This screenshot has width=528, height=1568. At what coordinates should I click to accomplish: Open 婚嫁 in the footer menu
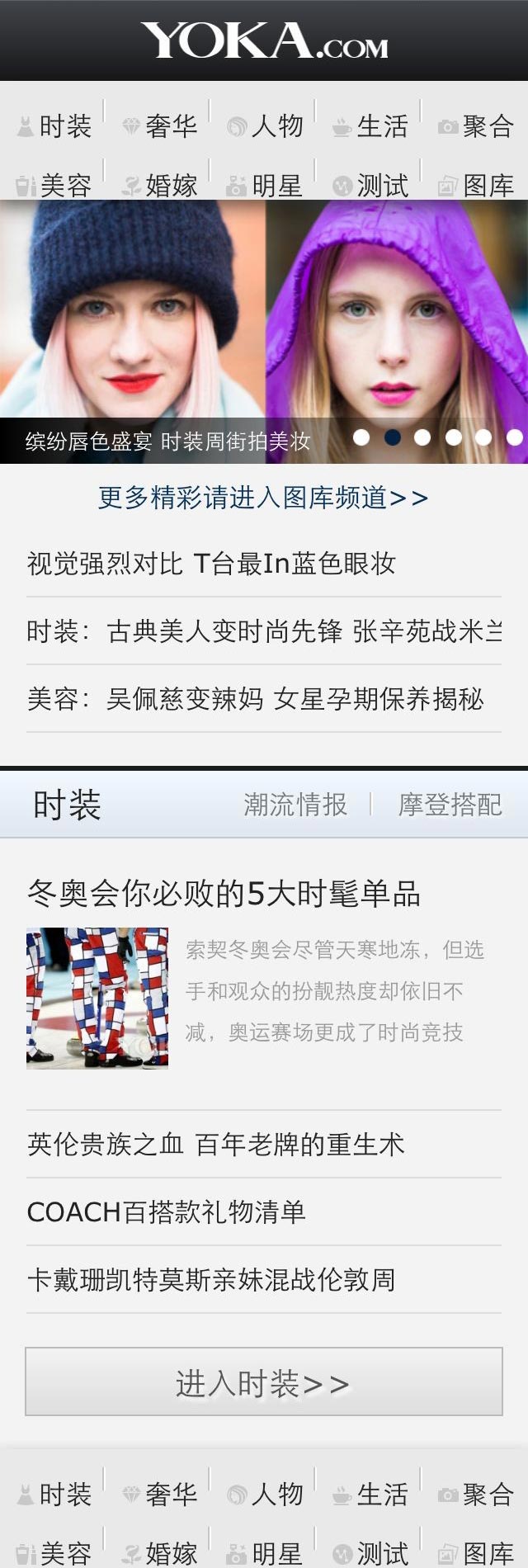click(160, 1554)
